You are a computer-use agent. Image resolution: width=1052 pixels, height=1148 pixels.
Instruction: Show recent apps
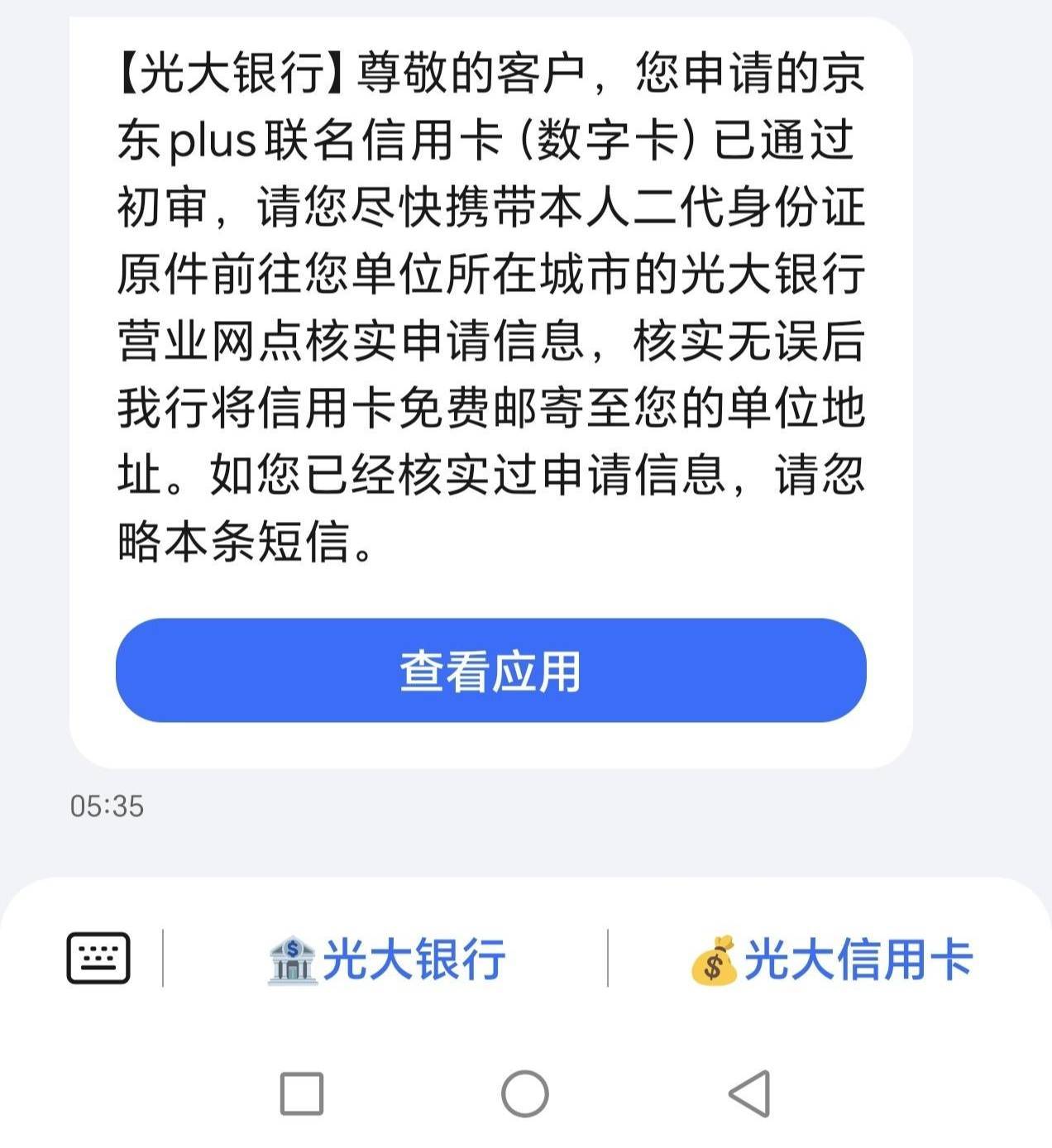click(302, 1093)
